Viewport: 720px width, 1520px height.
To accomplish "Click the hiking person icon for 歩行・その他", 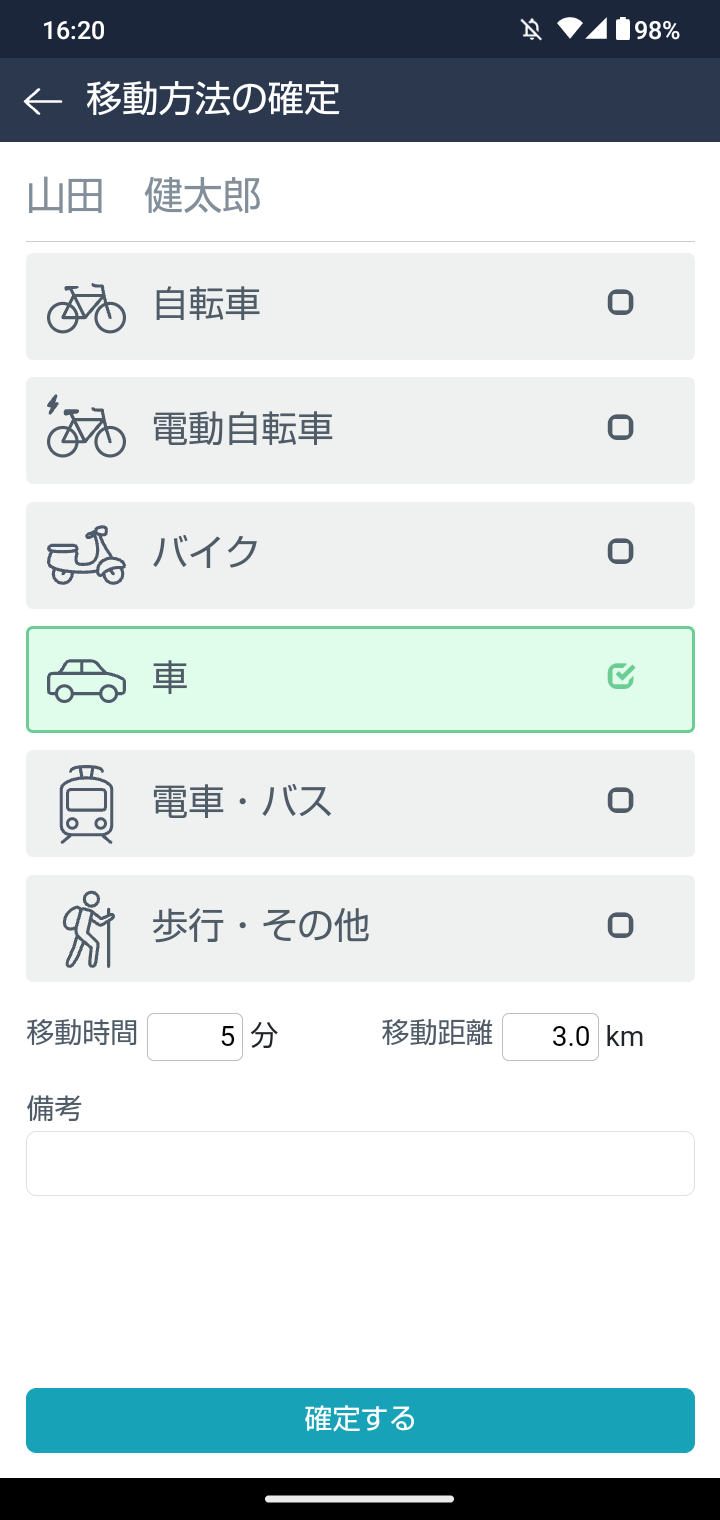I will 86,927.
